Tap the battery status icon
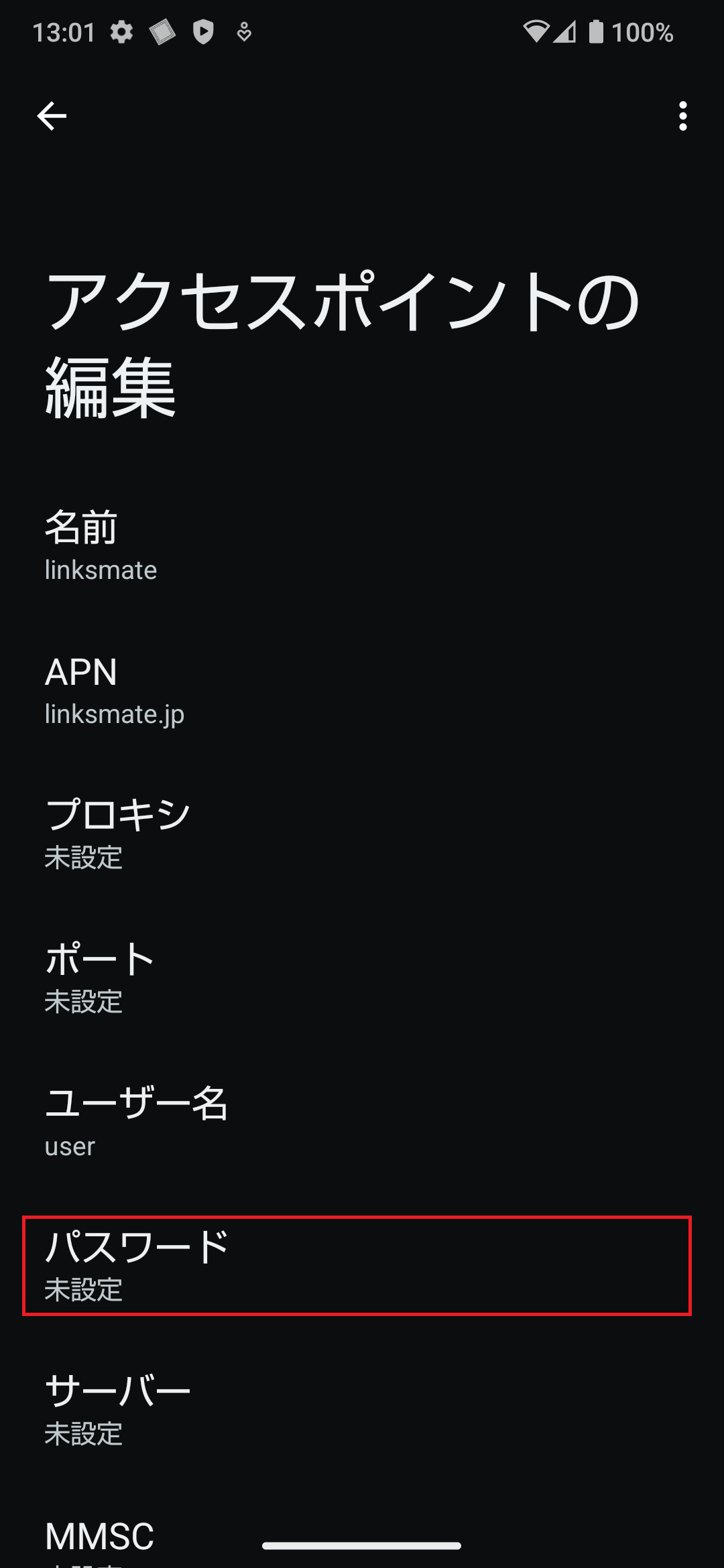724x1568 pixels. coord(595,31)
